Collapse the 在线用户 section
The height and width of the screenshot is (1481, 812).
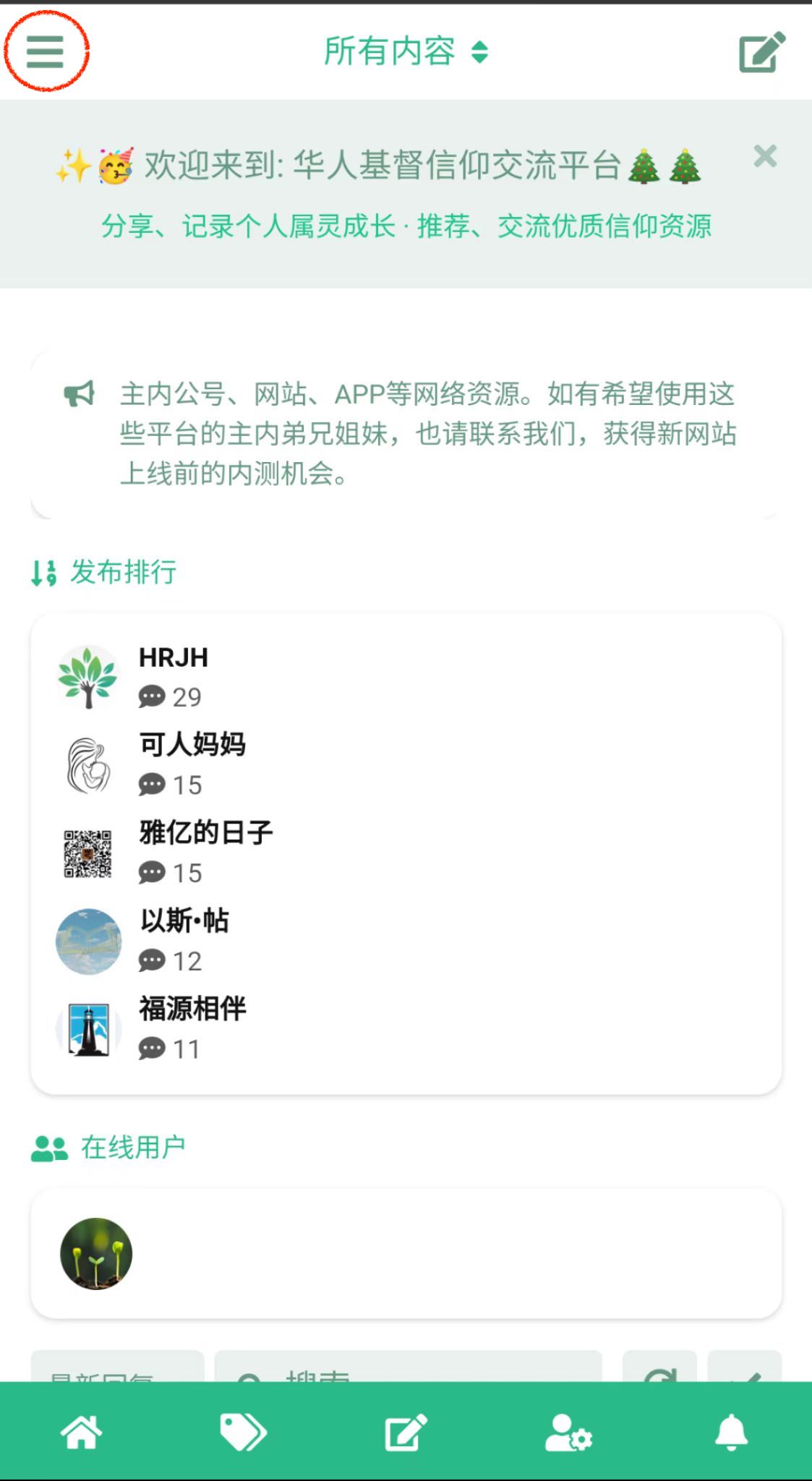[134, 1145]
